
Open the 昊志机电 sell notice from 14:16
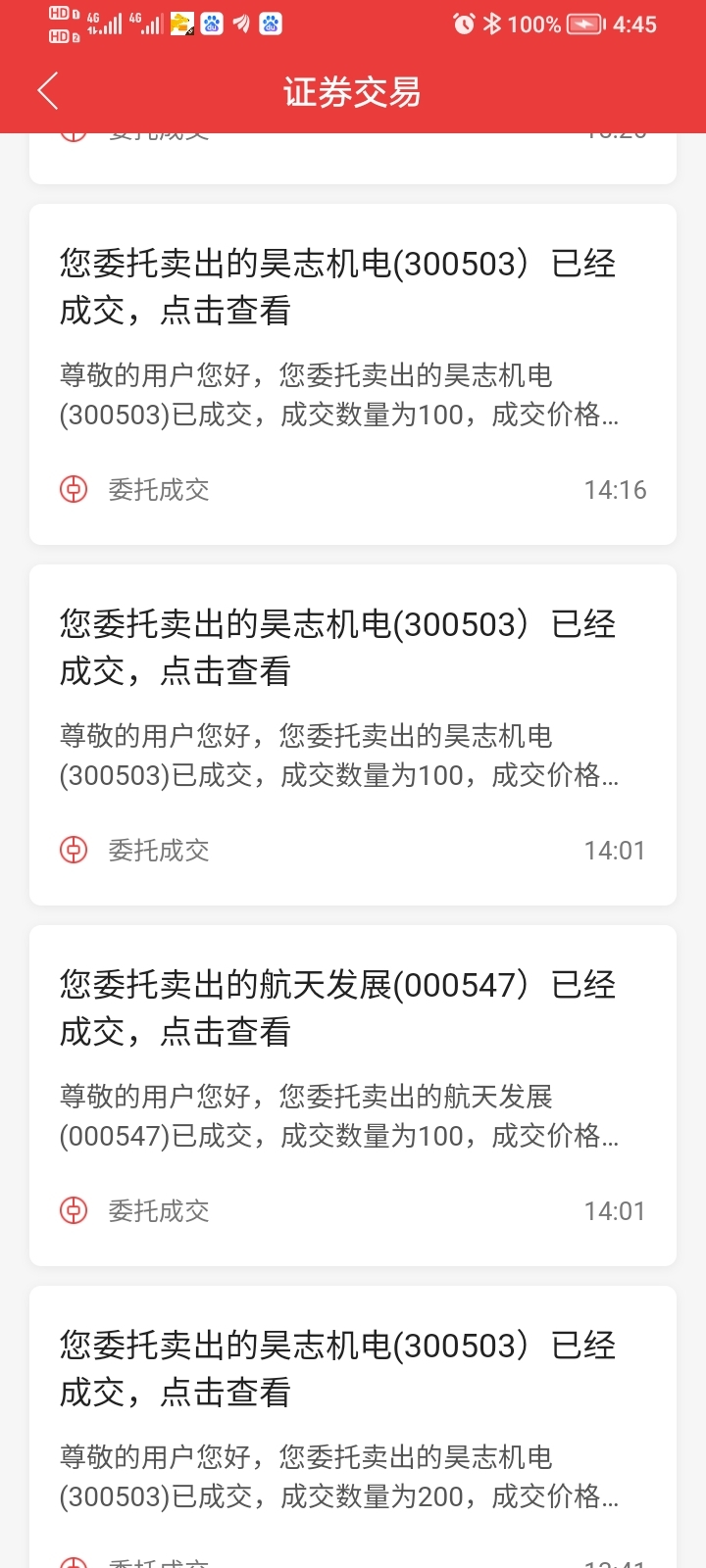tap(353, 374)
